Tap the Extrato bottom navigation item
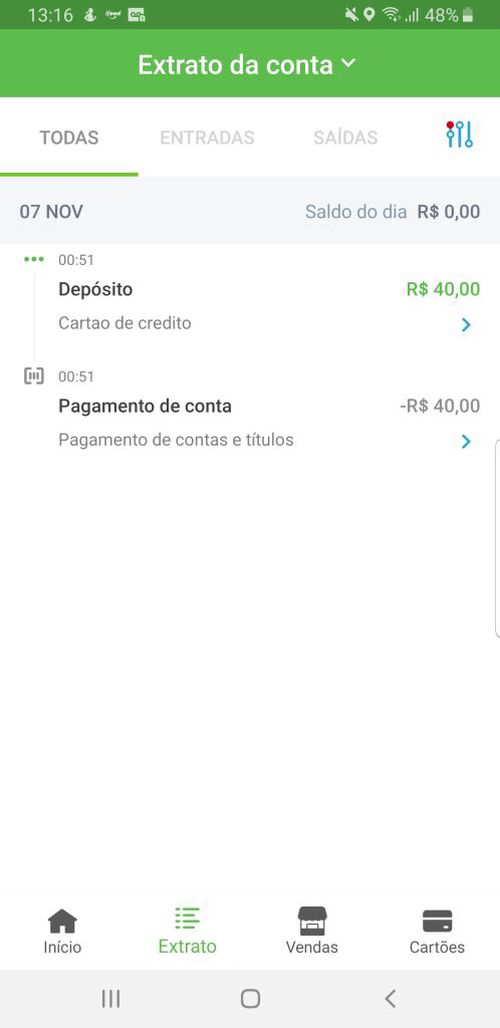The image size is (500, 1028). coord(187,931)
